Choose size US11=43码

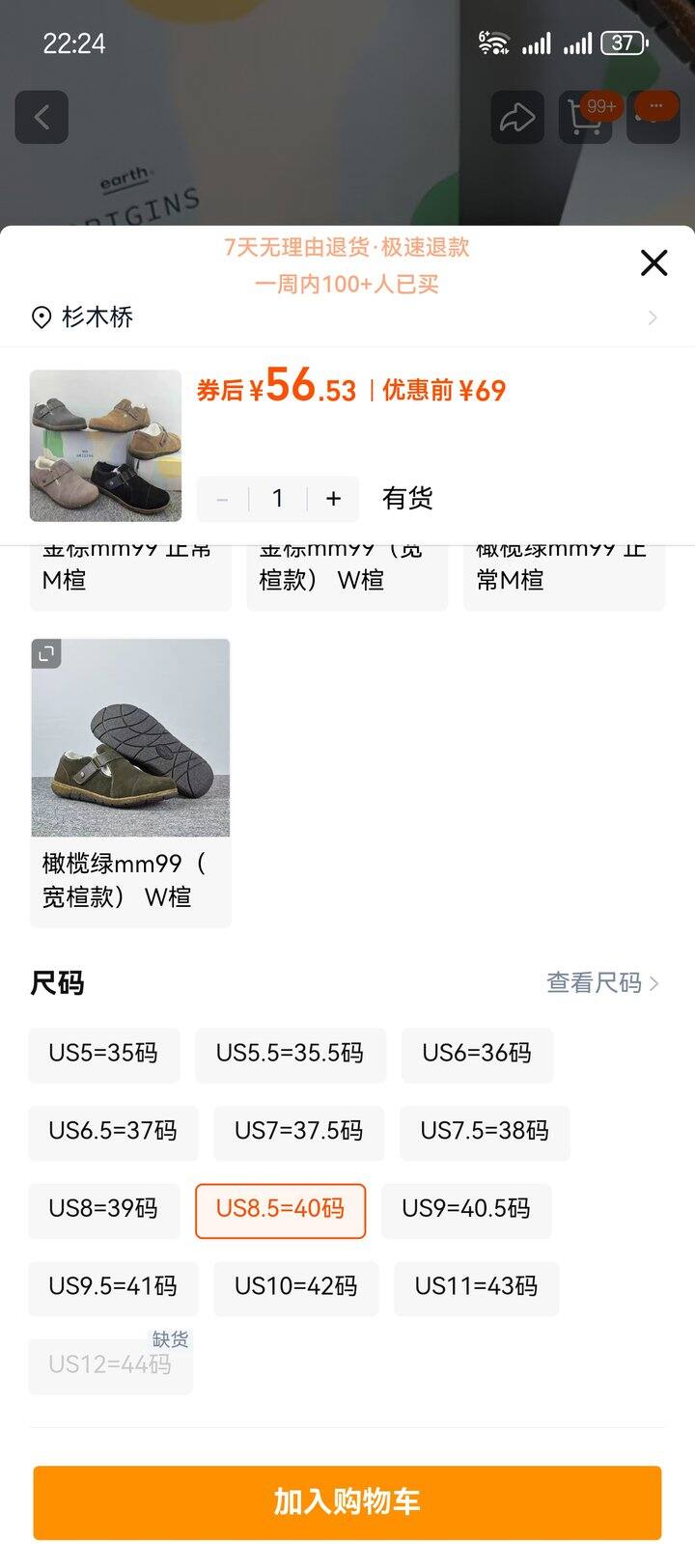click(x=476, y=1287)
